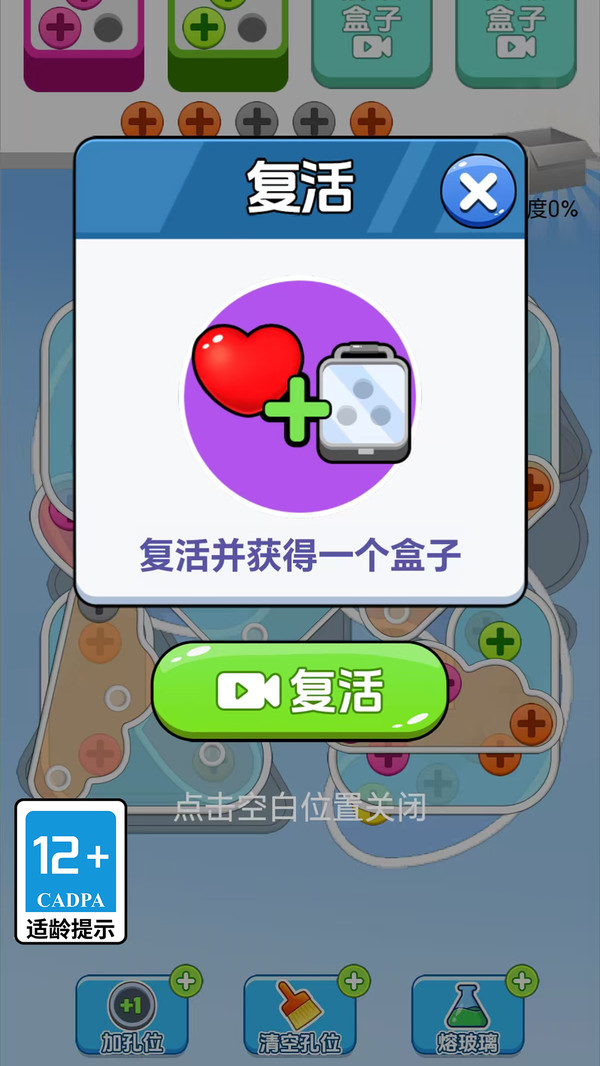
Task: Tap the green 复活 video button
Action: point(300,691)
